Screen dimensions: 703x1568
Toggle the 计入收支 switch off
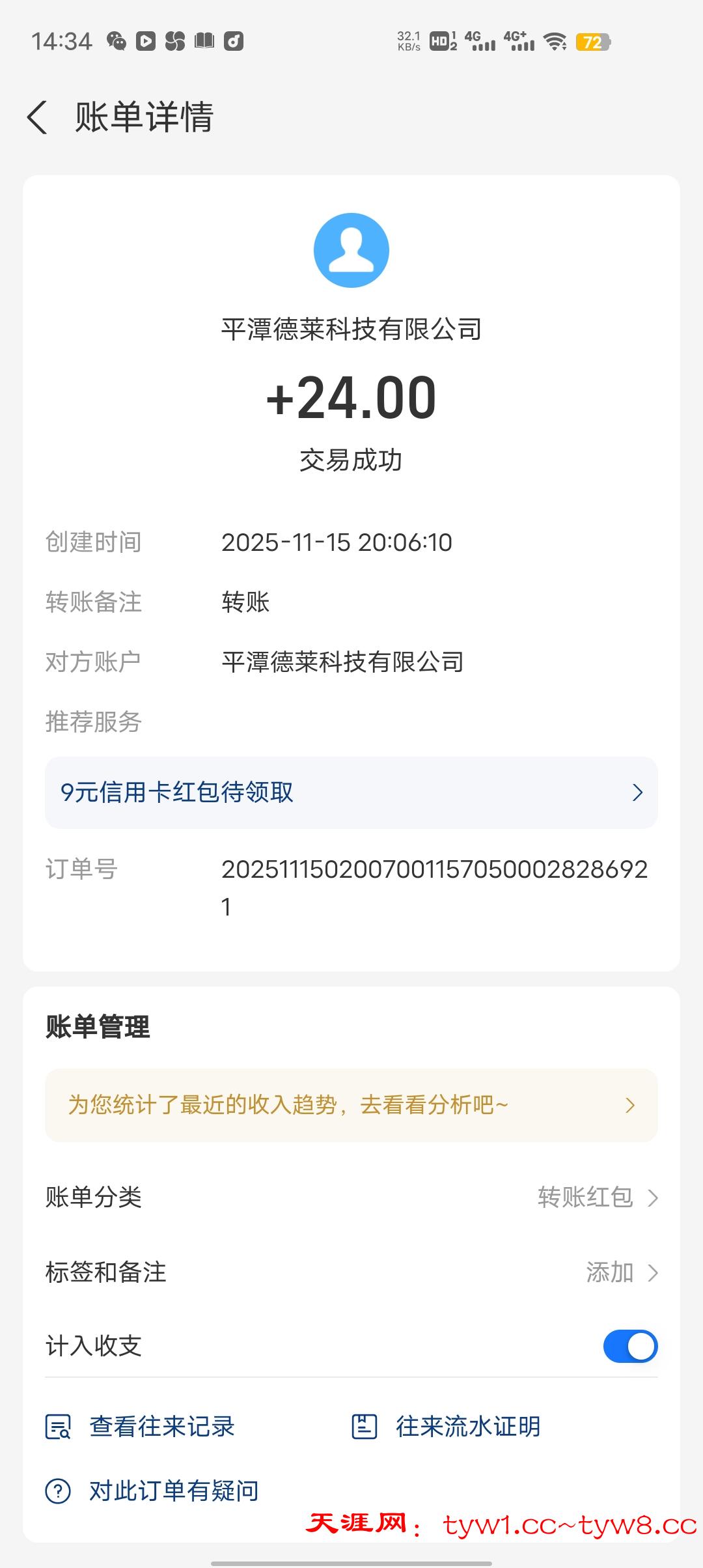(629, 1346)
